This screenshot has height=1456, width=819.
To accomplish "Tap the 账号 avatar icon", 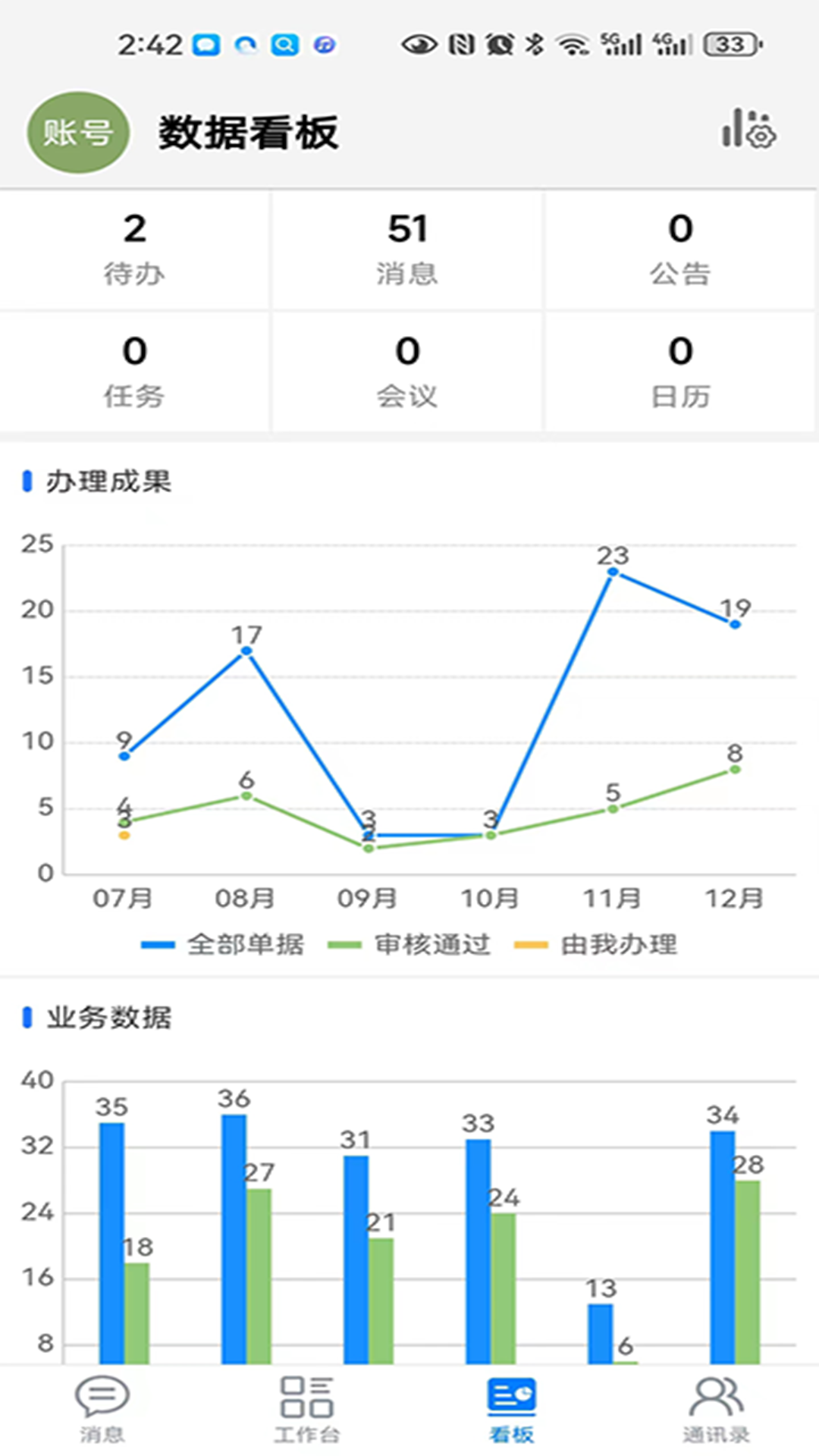I will pyautogui.click(x=78, y=130).
